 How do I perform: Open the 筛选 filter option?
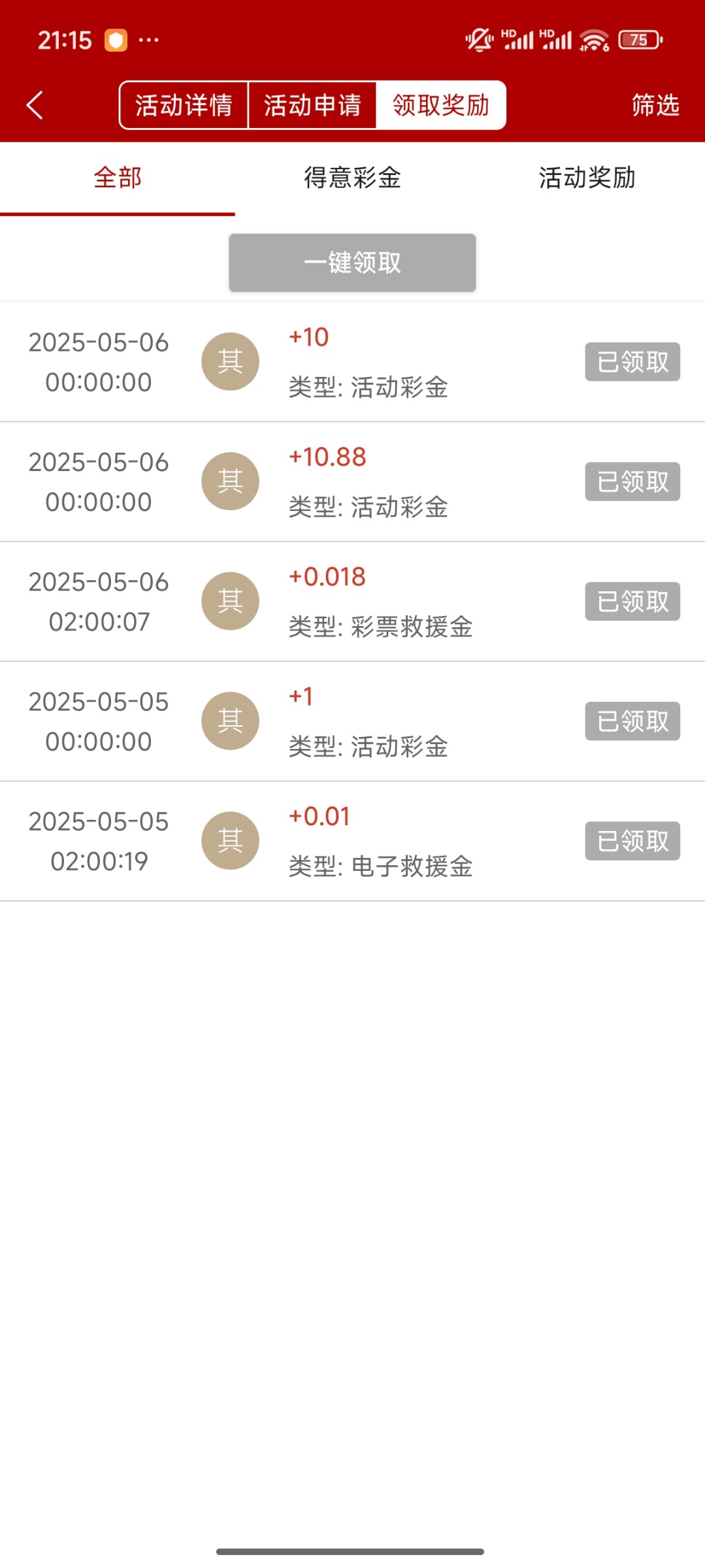tap(655, 105)
